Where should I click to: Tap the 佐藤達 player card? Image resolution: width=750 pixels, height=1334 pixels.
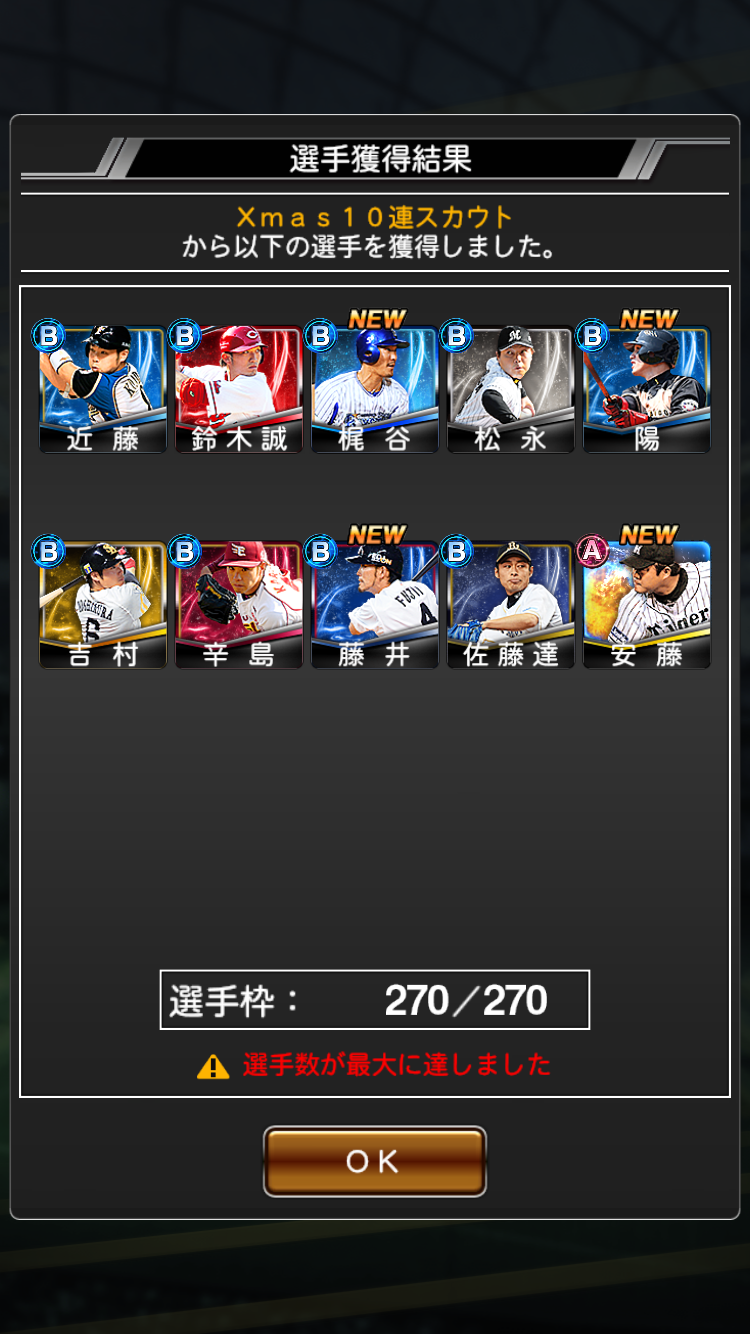click(x=511, y=605)
